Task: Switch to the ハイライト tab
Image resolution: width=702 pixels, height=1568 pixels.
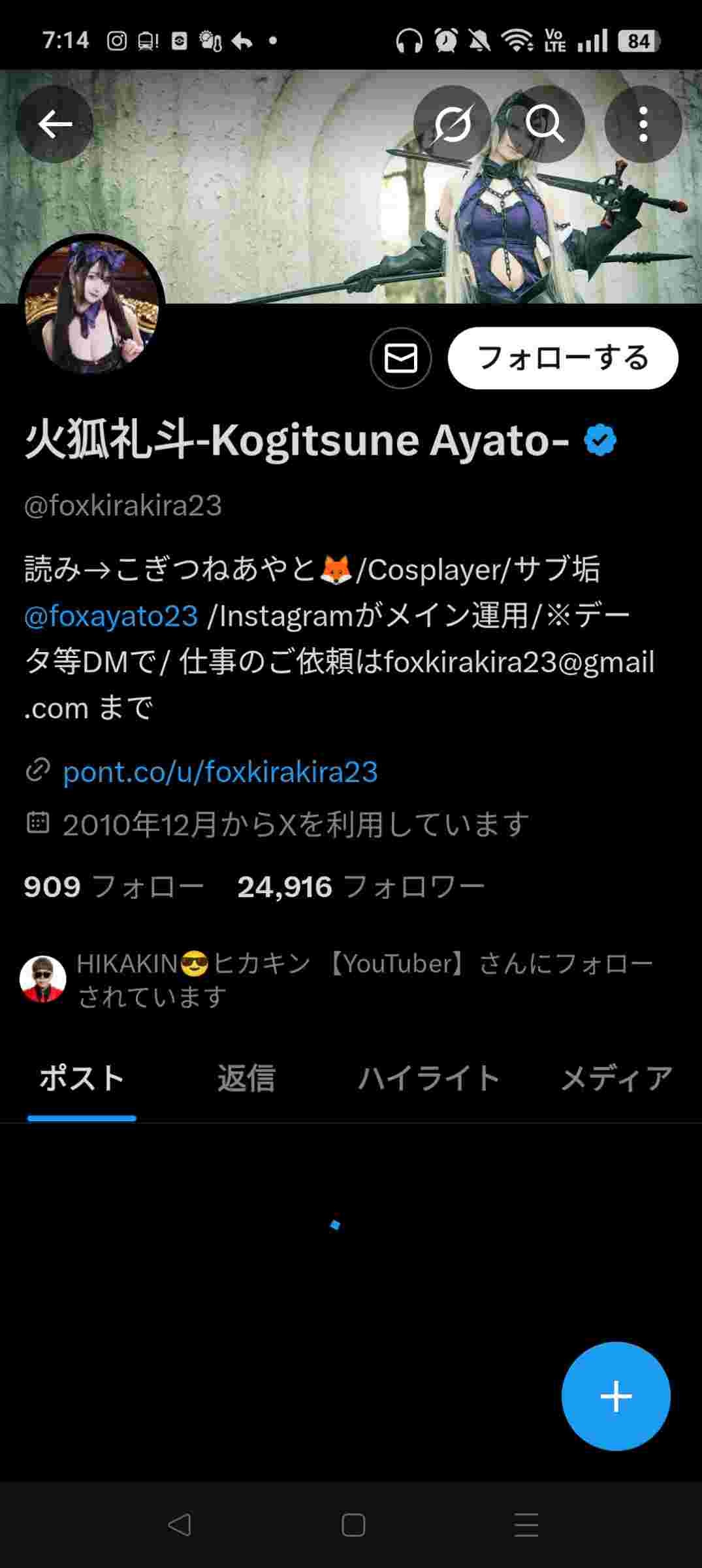Action: coord(429,1078)
